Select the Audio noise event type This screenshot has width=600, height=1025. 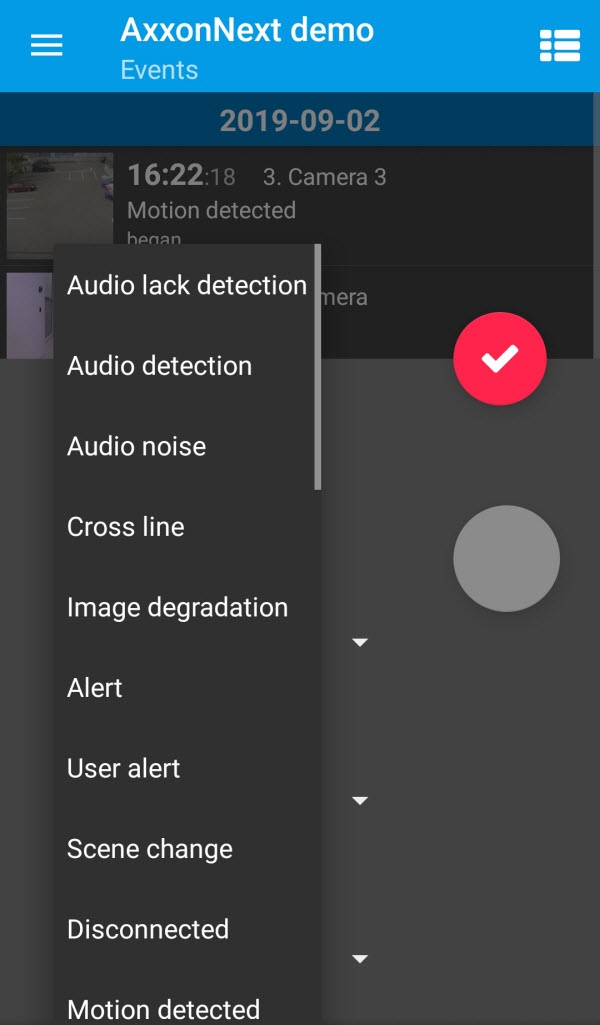coord(136,446)
